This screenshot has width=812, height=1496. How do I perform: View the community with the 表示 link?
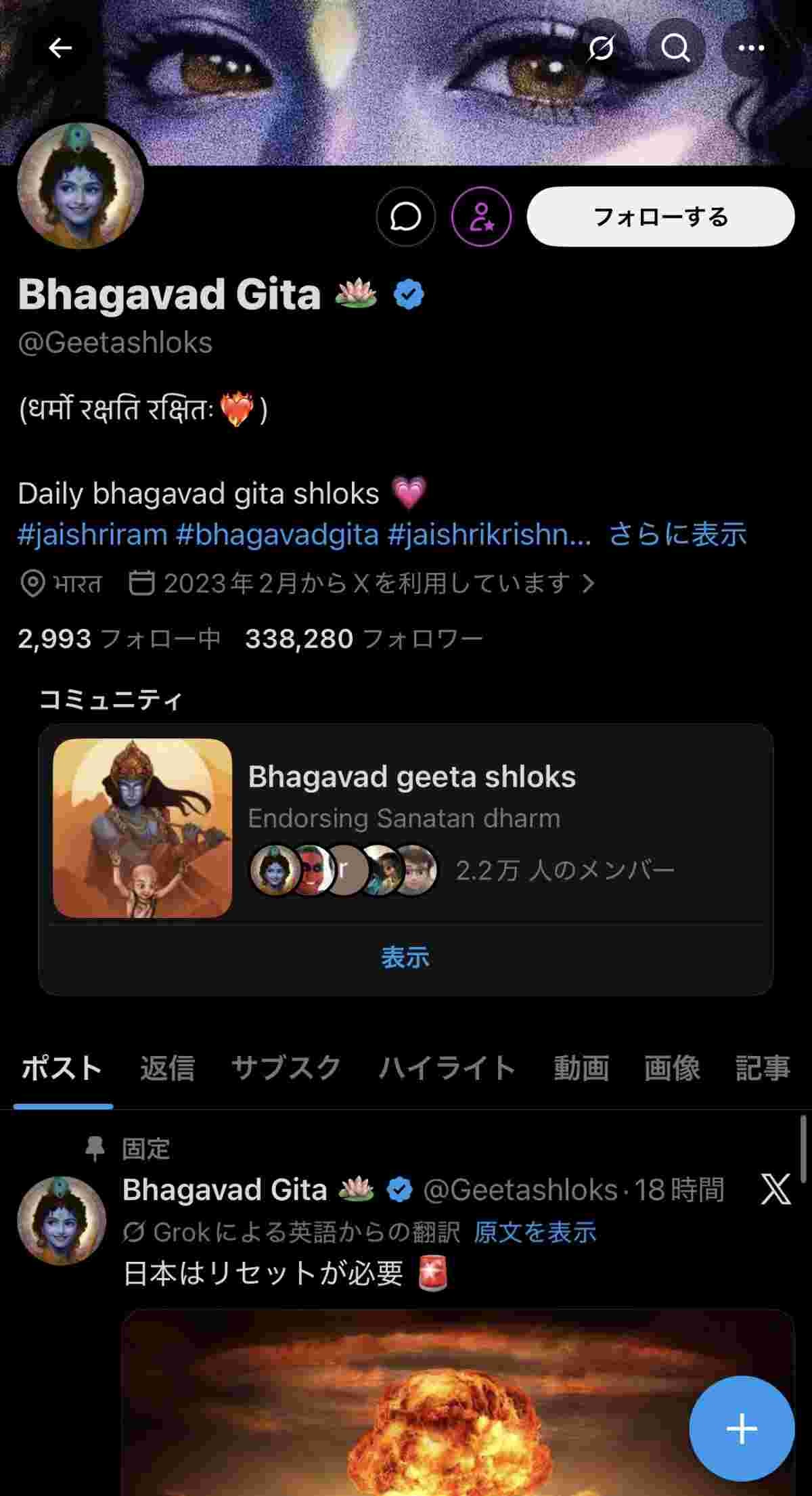coord(407,956)
